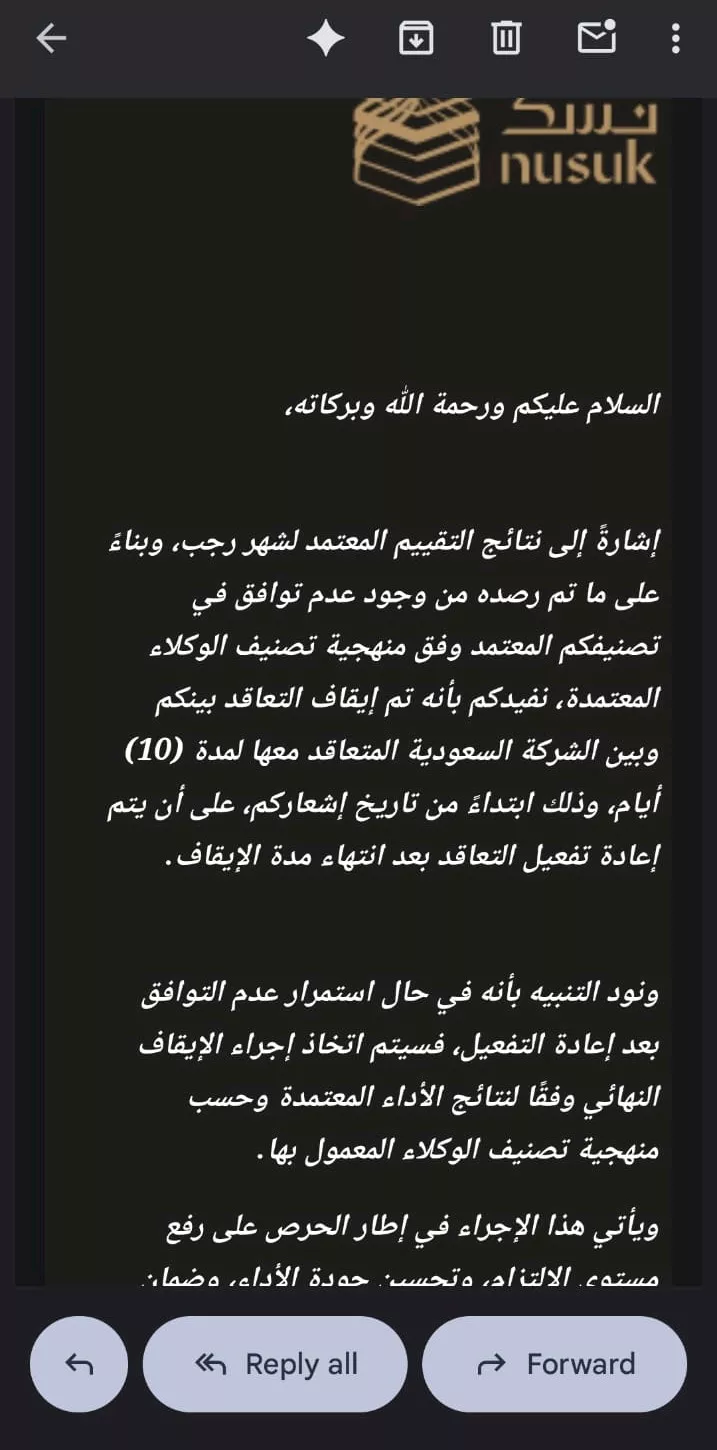717x1450 pixels.
Task: Forward this email
Action: pyautogui.click(x=554, y=1364)
